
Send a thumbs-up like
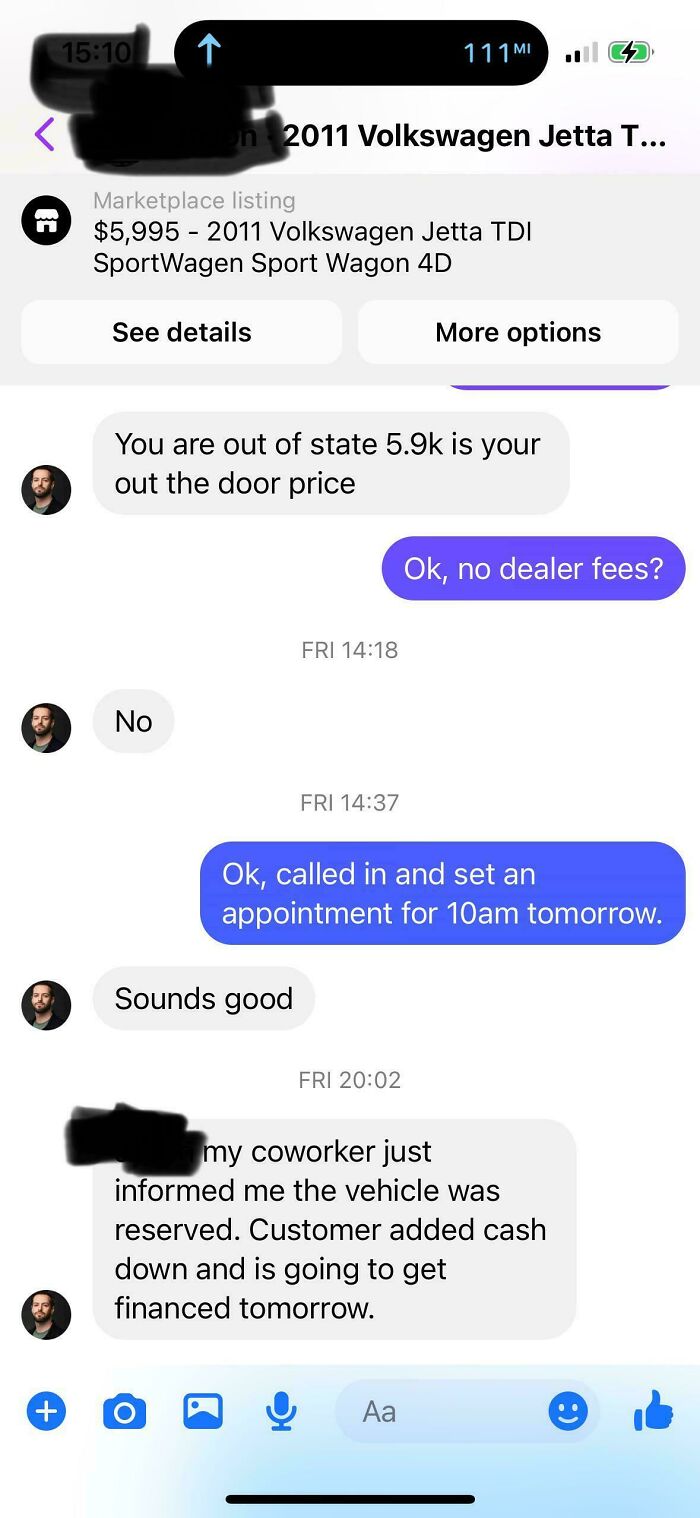pyautogui.click(x=654, y=1411)
